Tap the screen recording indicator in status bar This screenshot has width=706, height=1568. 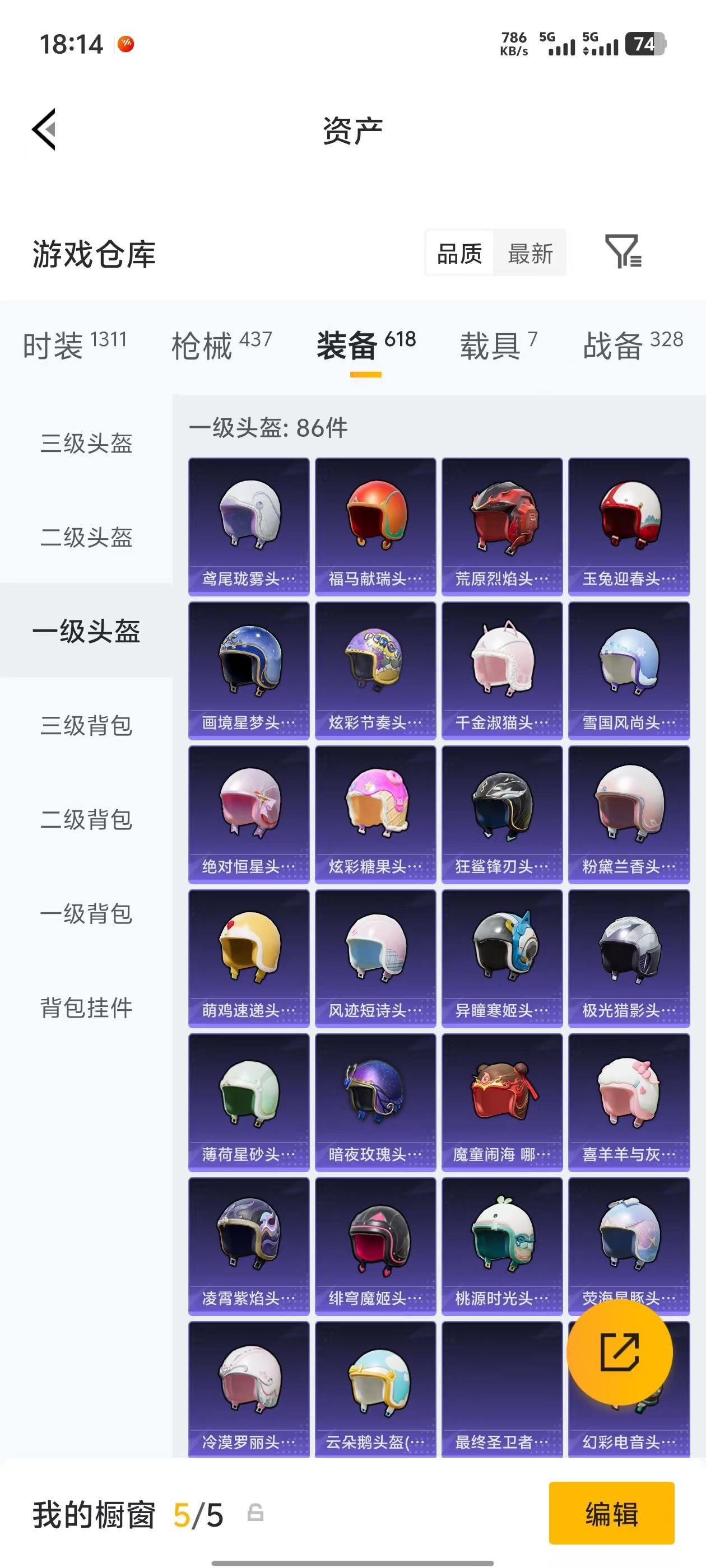click(126, 44)
